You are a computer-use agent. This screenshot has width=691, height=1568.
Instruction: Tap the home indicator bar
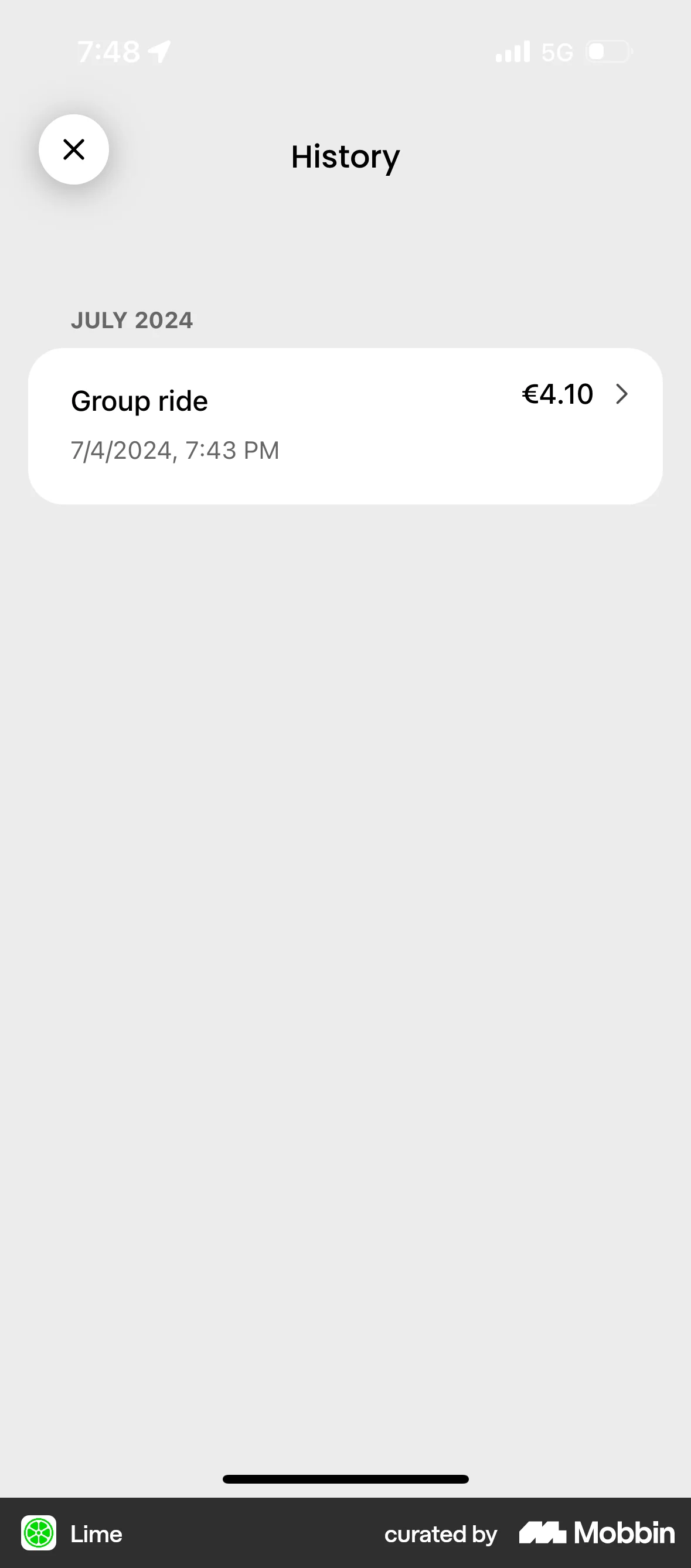coord(345,1479)
